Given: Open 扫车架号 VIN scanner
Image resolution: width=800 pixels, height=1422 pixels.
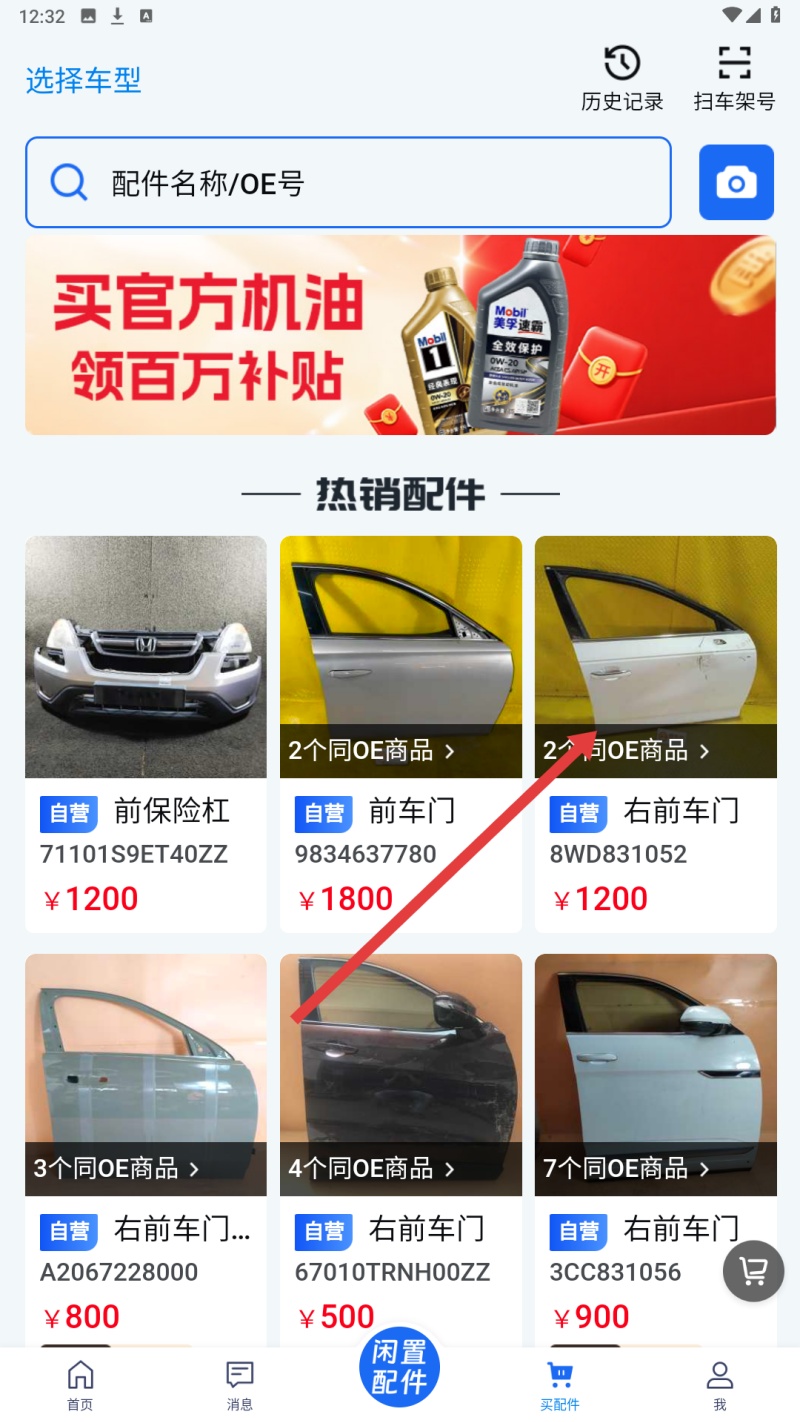Looking at the screenshot, I should click(734, 78).
